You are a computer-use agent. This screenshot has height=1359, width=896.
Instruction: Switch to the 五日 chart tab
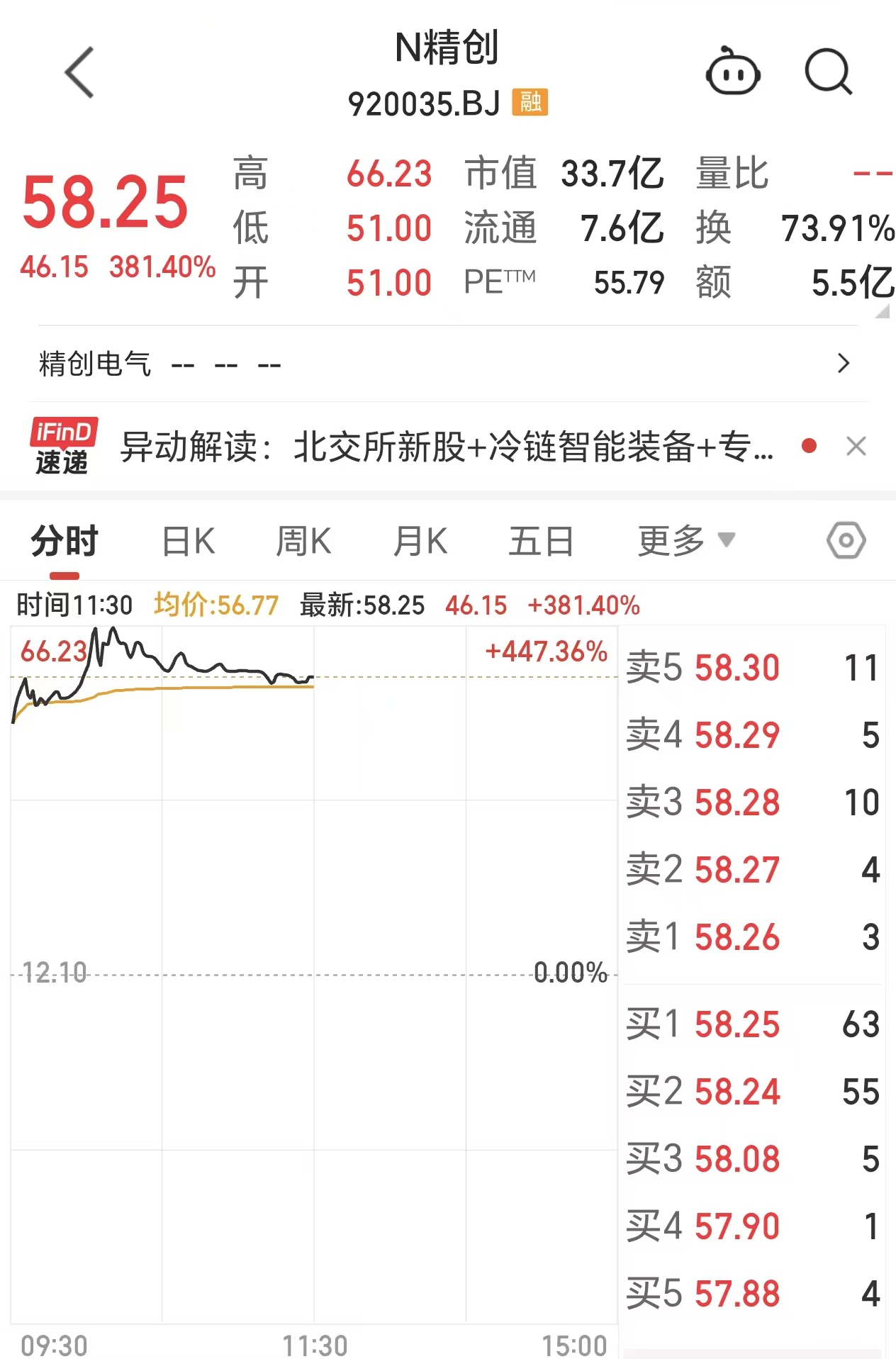point(541,542)
